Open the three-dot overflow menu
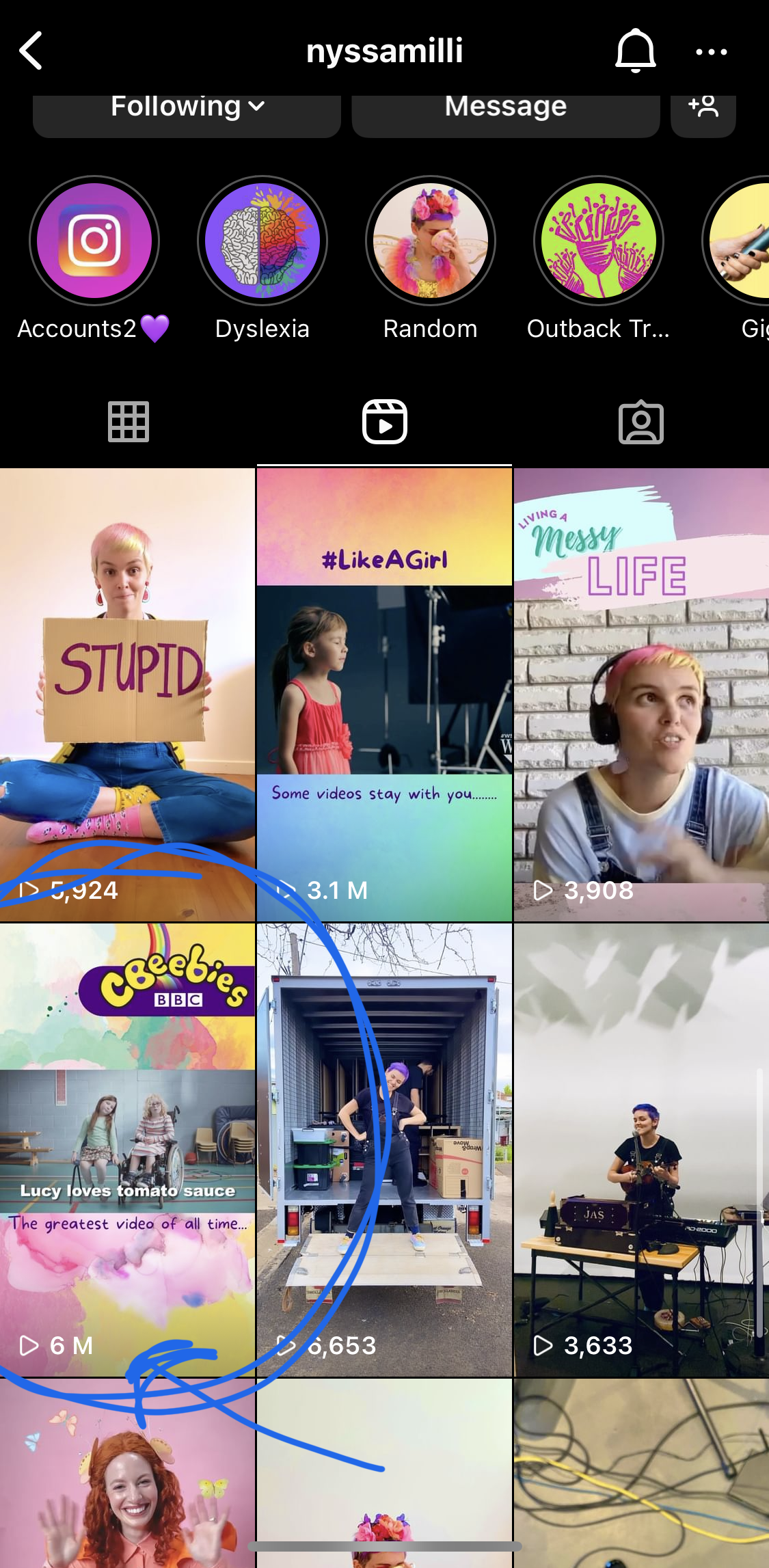Image resolution: width=769 pixels, height=1568 pixels. coord(711,52)
